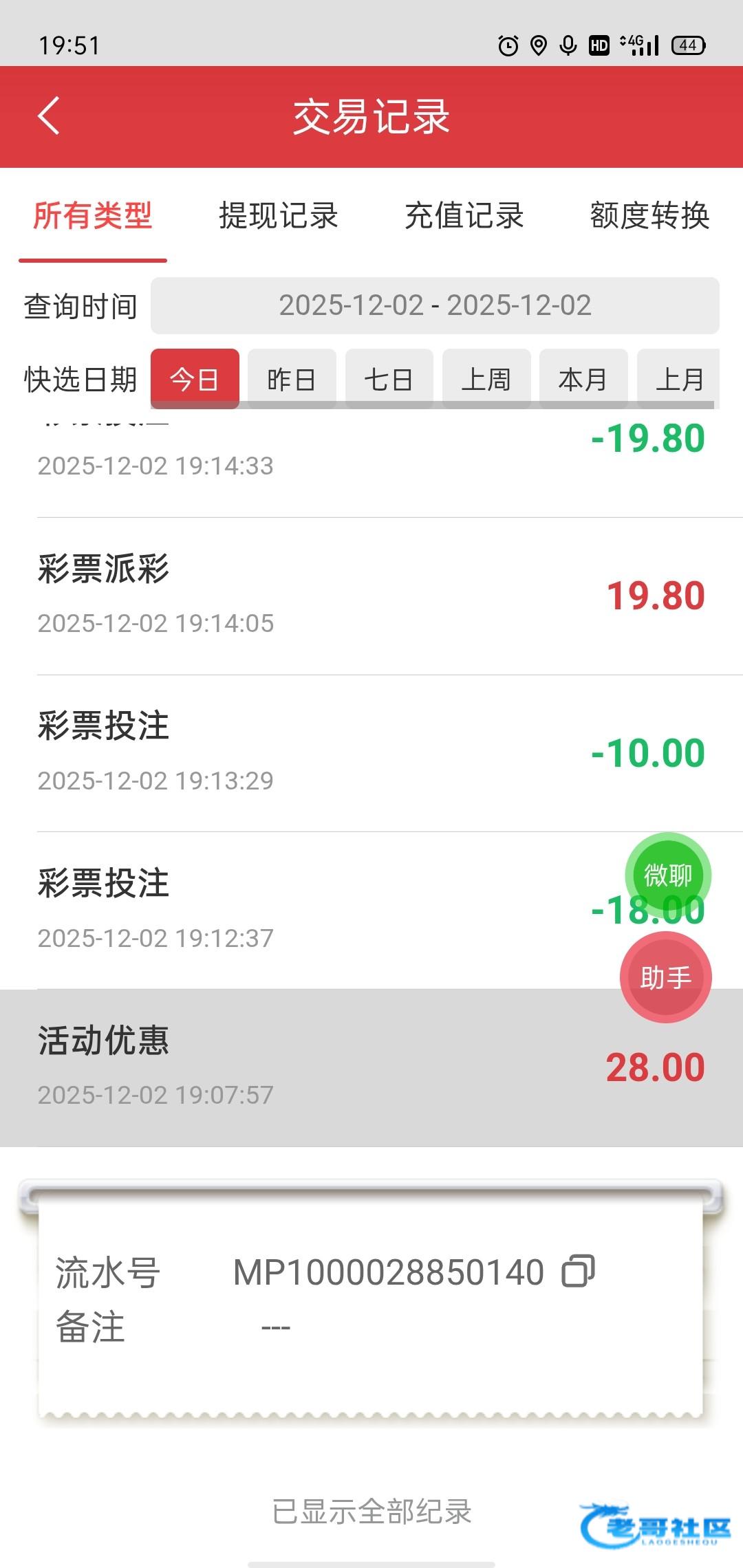This screenshot has height=1568, width=743.
Task: Copy the 流水号 MP1000028850140
Action: tap(579, 1271)
